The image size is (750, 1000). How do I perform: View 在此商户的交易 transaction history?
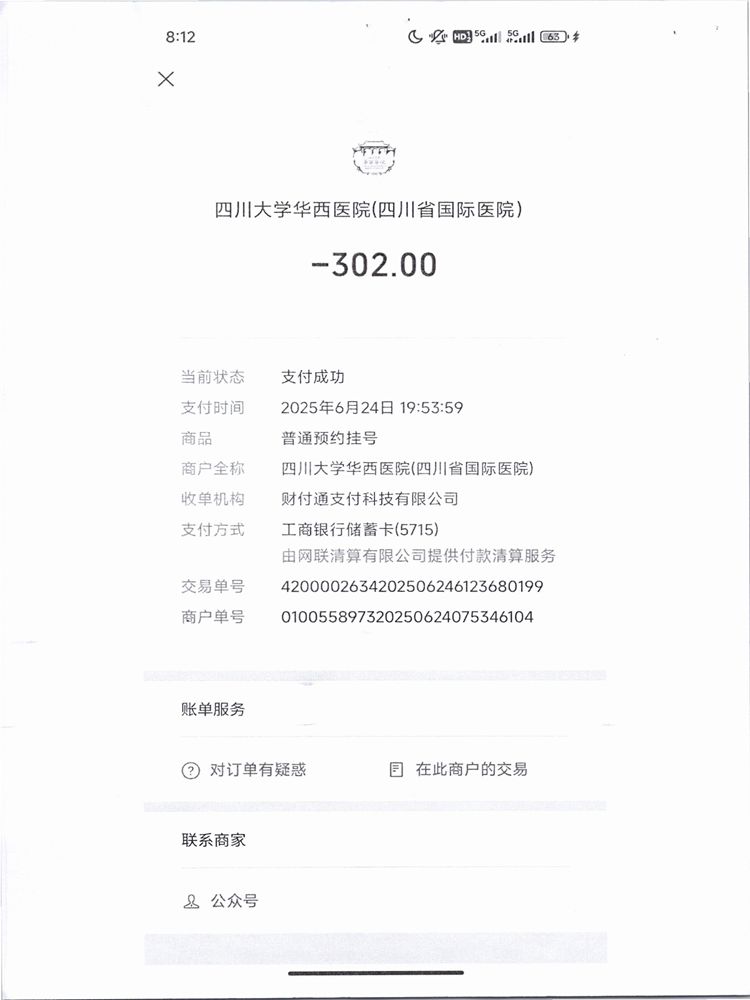pyautogui.click(x=458, y=769)
